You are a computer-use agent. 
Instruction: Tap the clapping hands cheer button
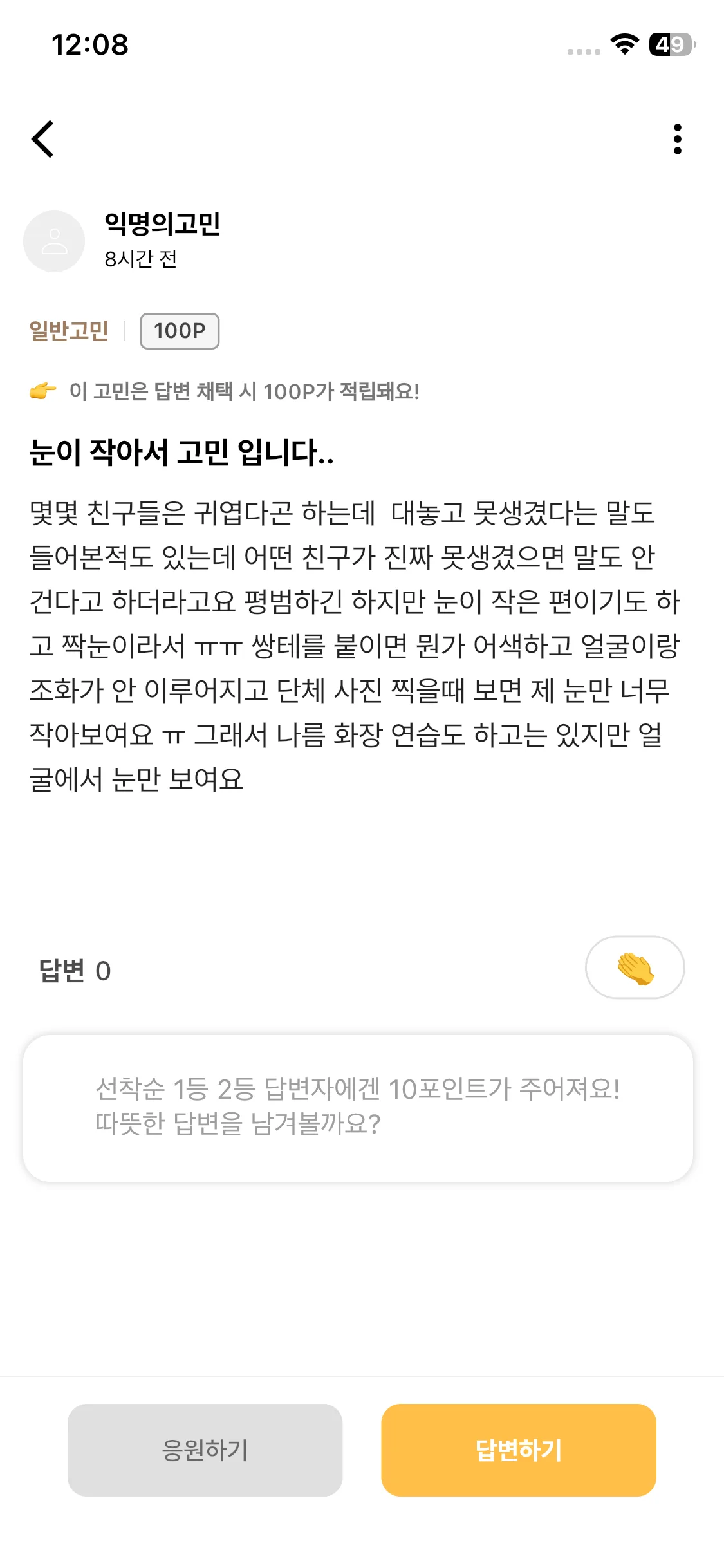[x=635, y=967]
